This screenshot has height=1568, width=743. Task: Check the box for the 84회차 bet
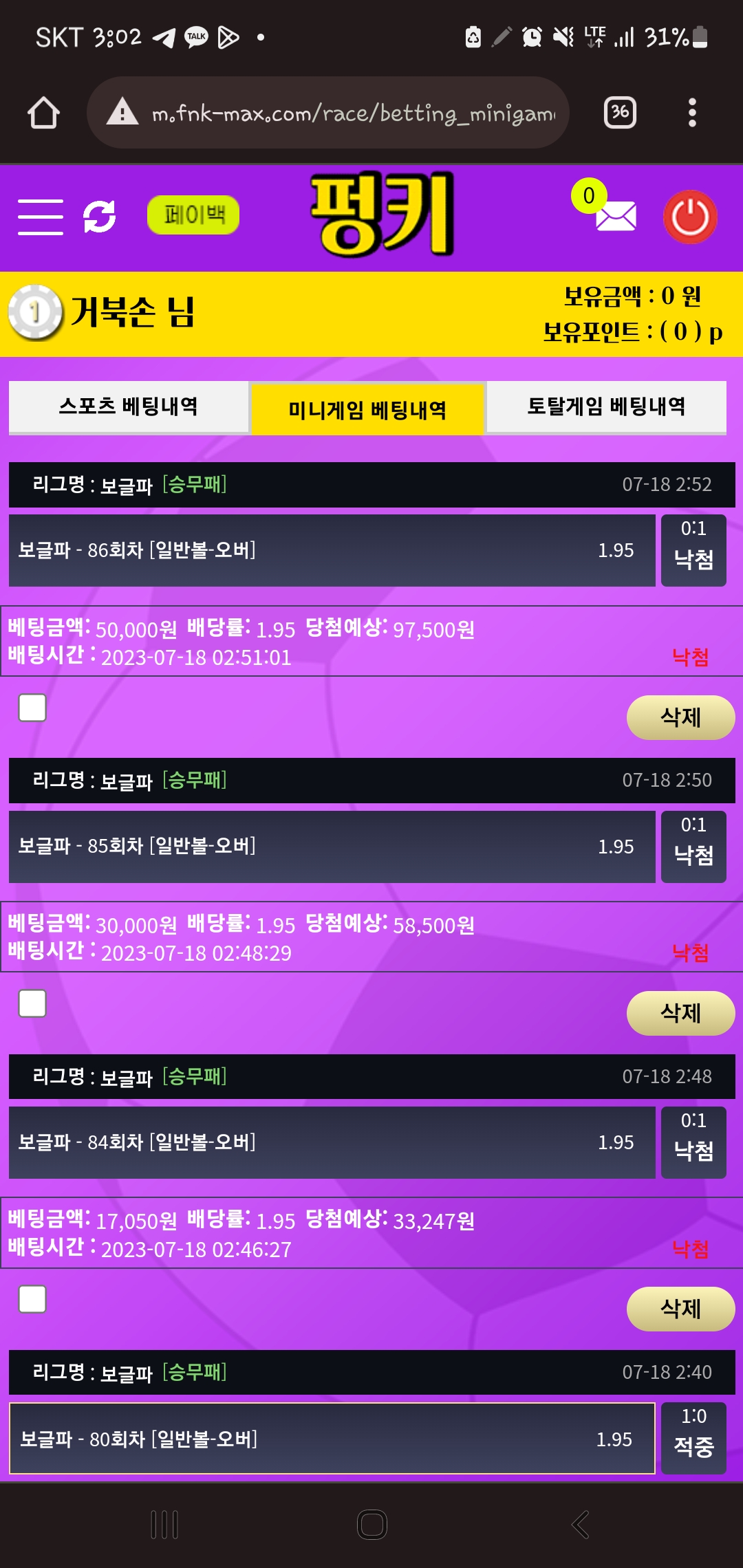point(32,1298)
